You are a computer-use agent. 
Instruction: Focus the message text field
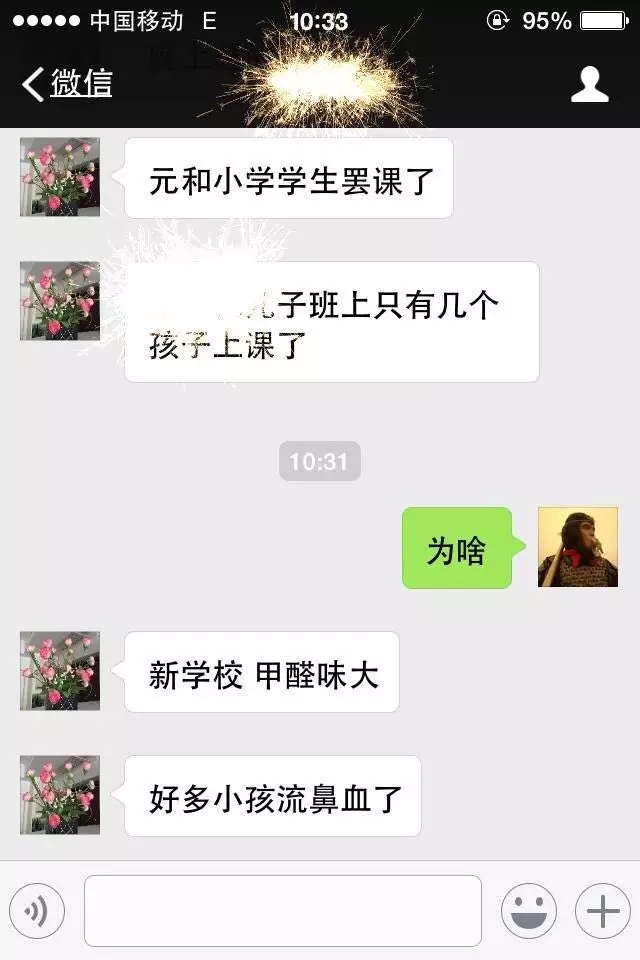pos(282,911)
